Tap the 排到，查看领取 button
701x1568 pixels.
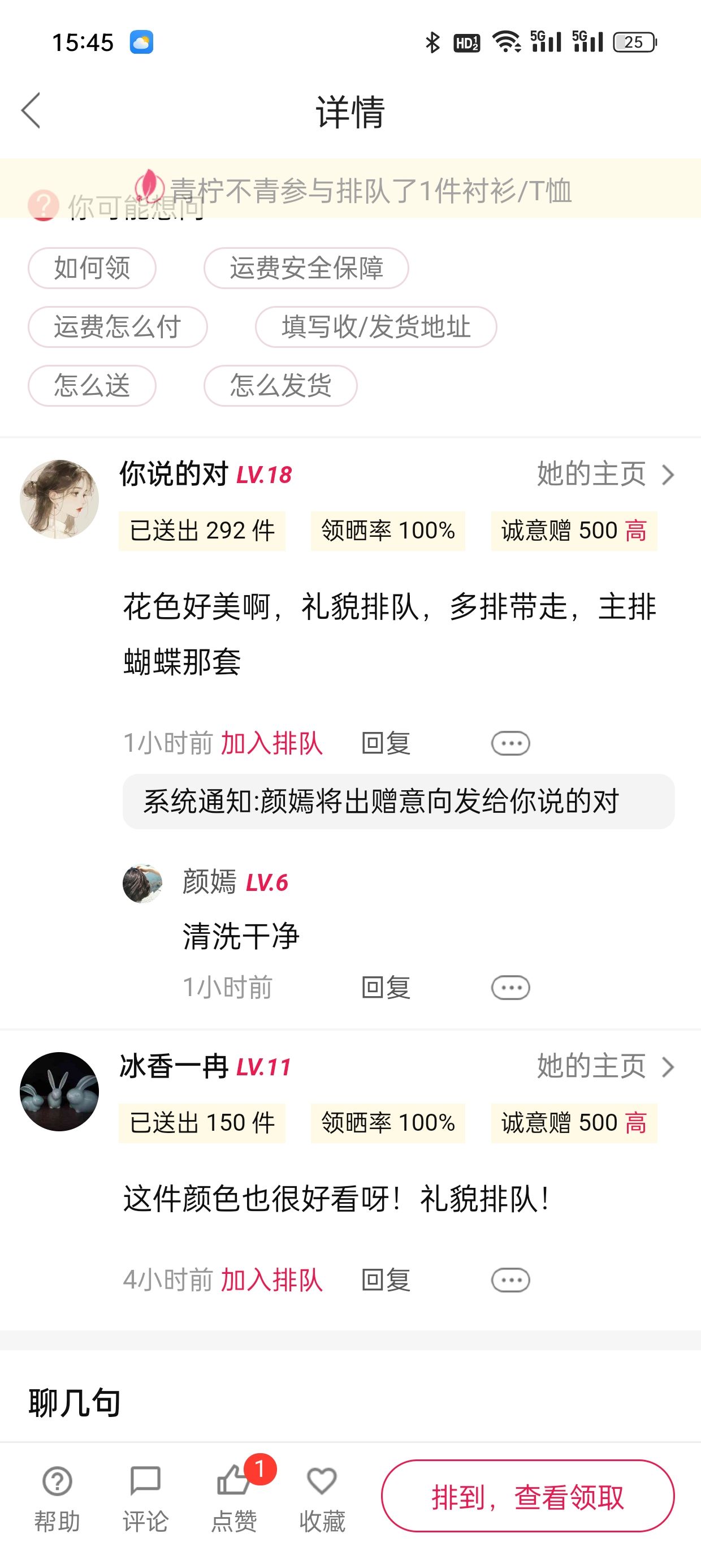coord(527,1496)
